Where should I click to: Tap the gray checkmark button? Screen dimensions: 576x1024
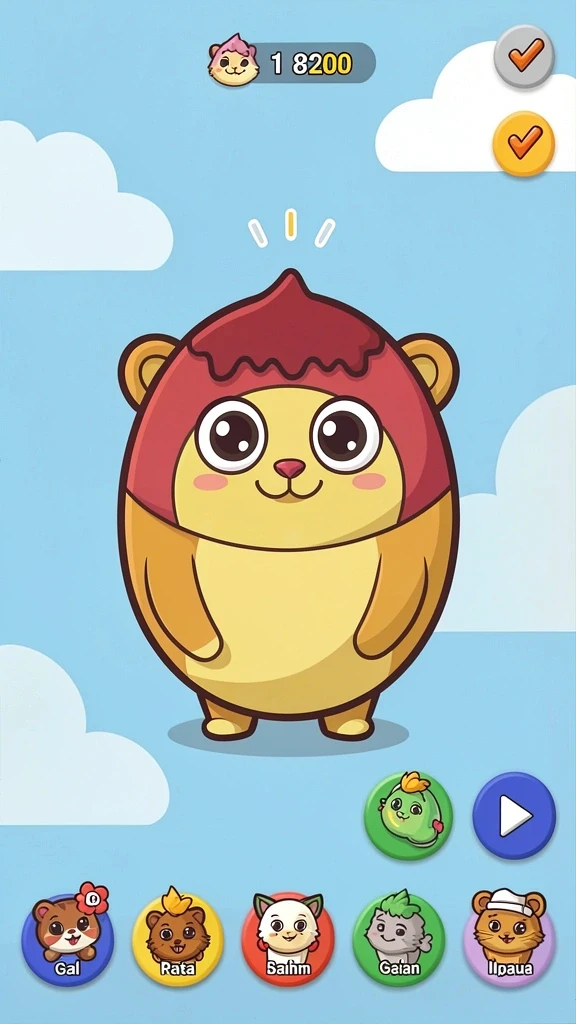524,56
